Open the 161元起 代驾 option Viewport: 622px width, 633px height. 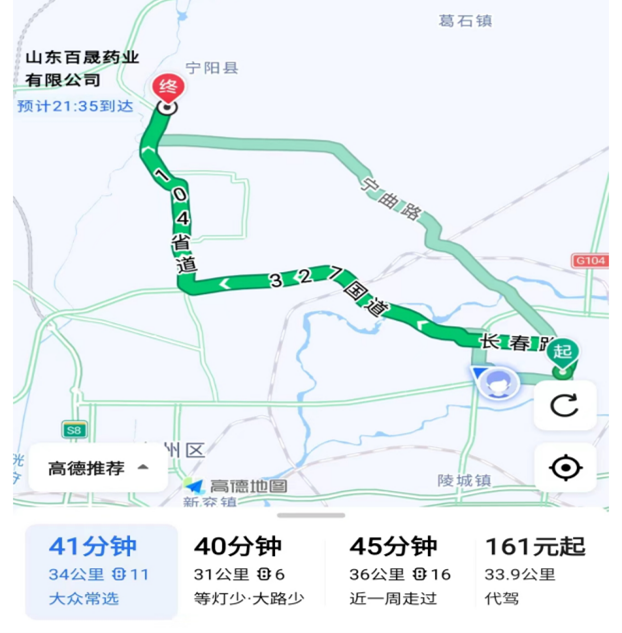click(535, 572)
